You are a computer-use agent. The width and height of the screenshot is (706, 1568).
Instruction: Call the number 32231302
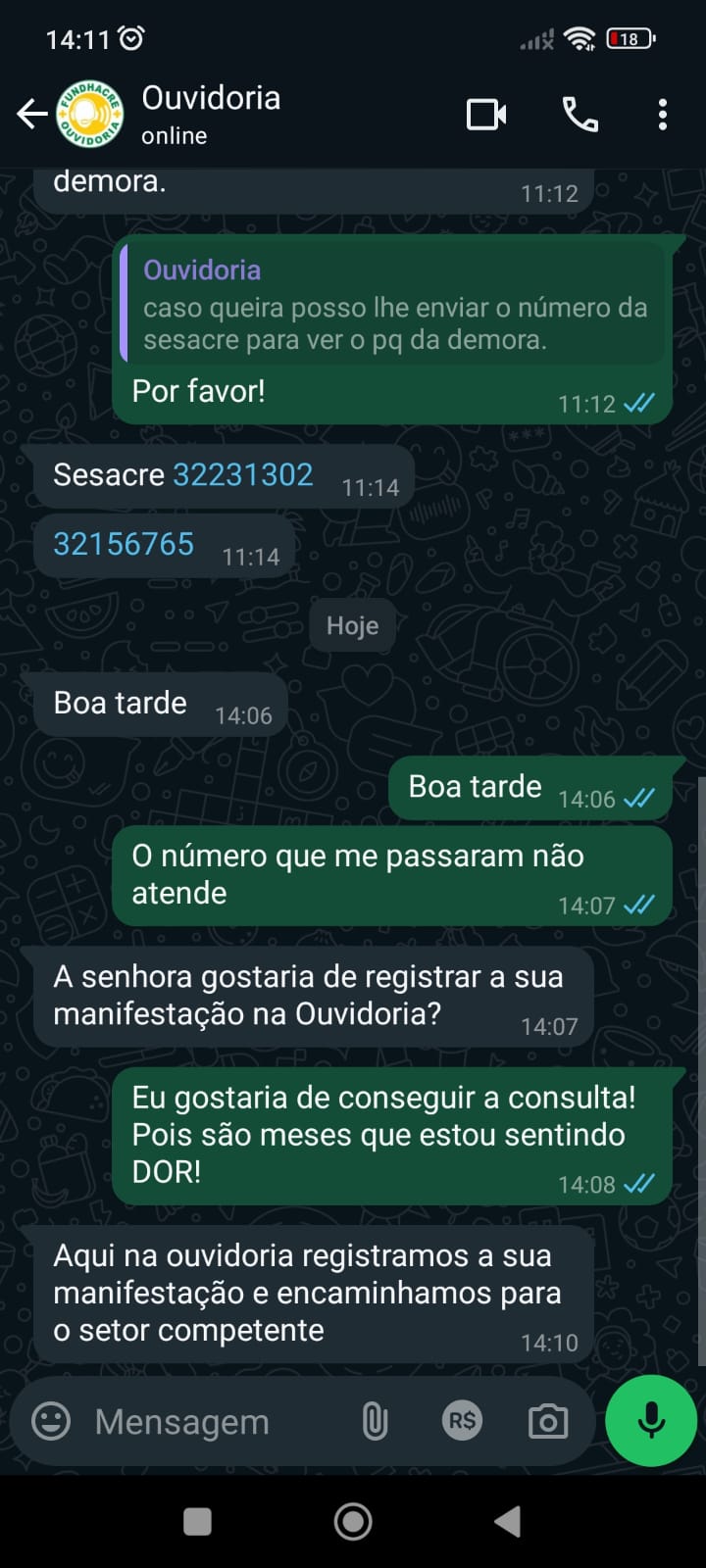pyautogui.click(x=242, y=474)
